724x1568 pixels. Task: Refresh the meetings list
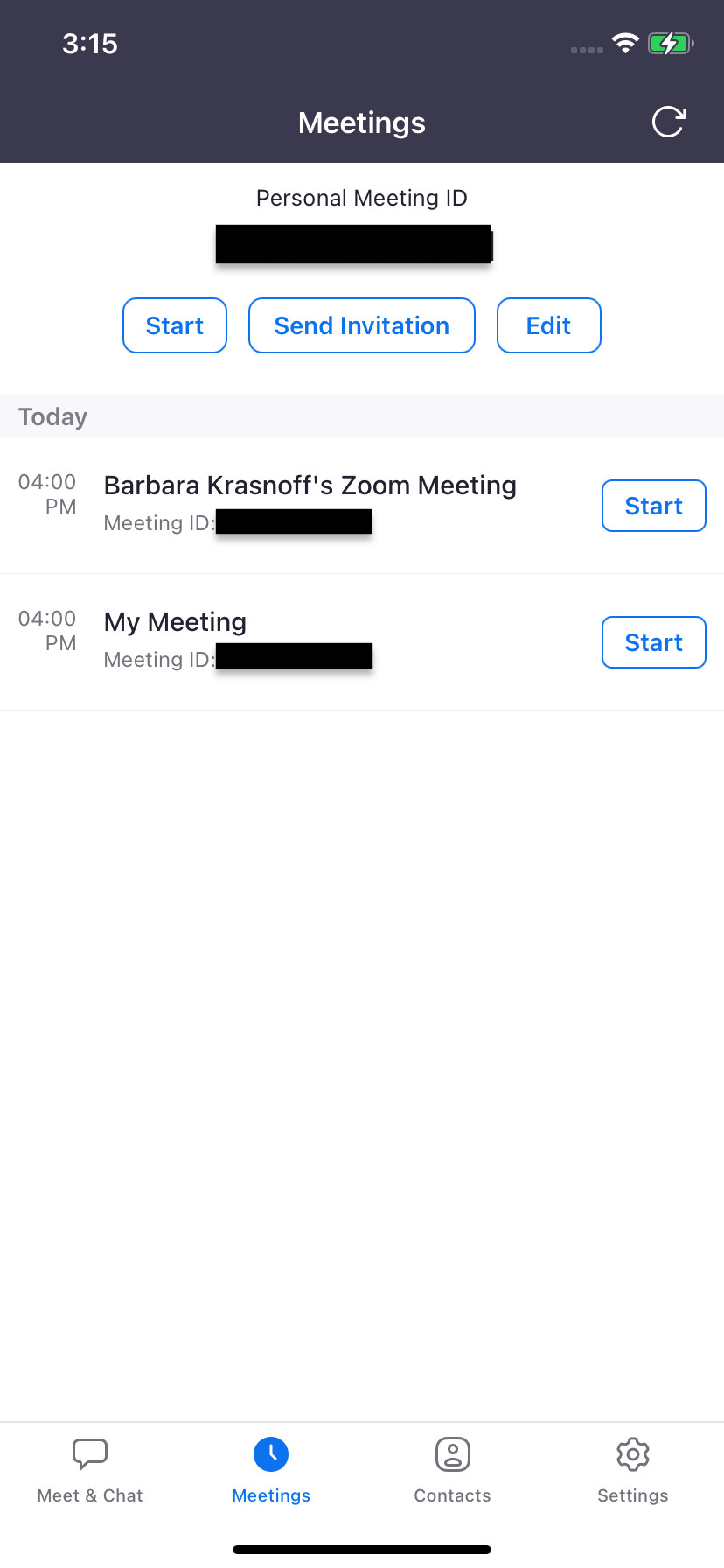[x=669, y=122]
